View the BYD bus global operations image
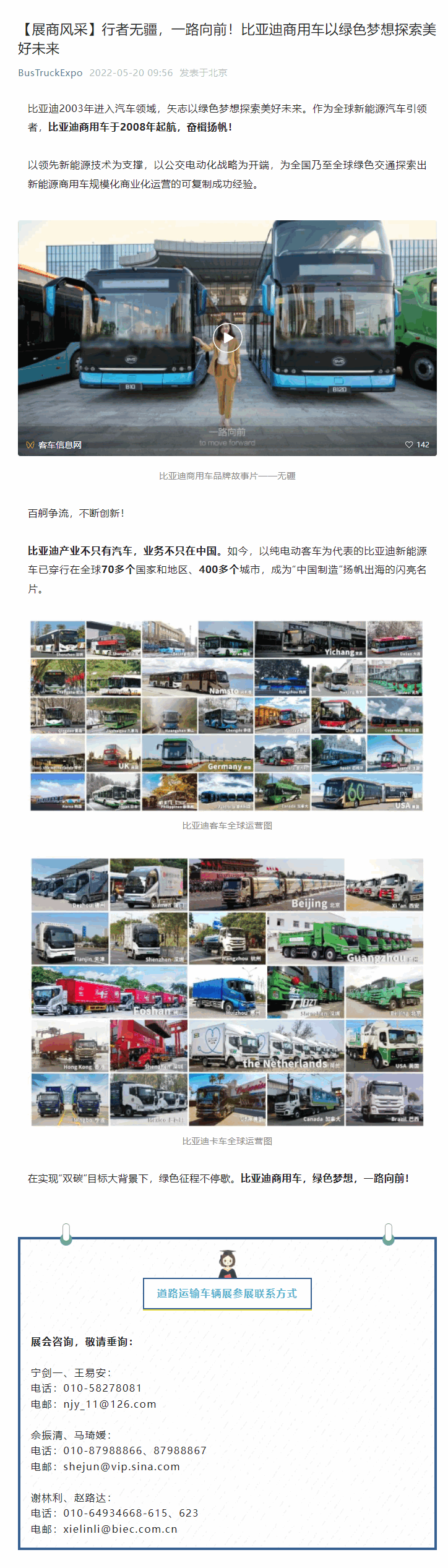Image resolution: width=448 pixels, height=1568 pixels. (x=227, y=715)
